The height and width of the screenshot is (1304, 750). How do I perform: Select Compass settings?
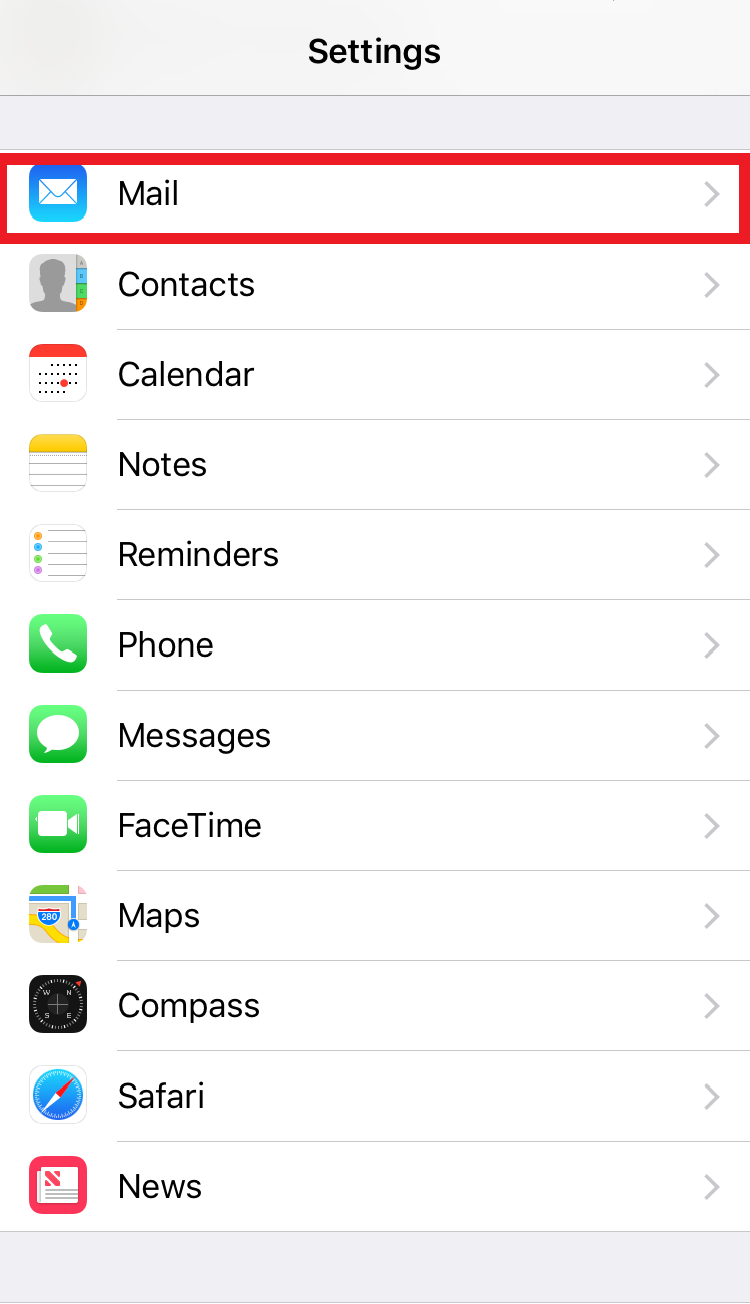point(375,1005)
